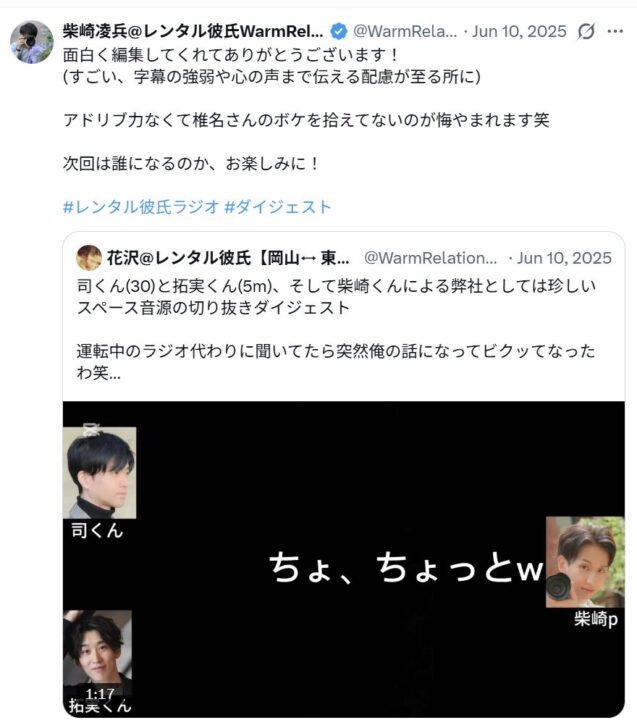
Task: Play the 1:17 video in the quoted post
Action: click(343, 560)
